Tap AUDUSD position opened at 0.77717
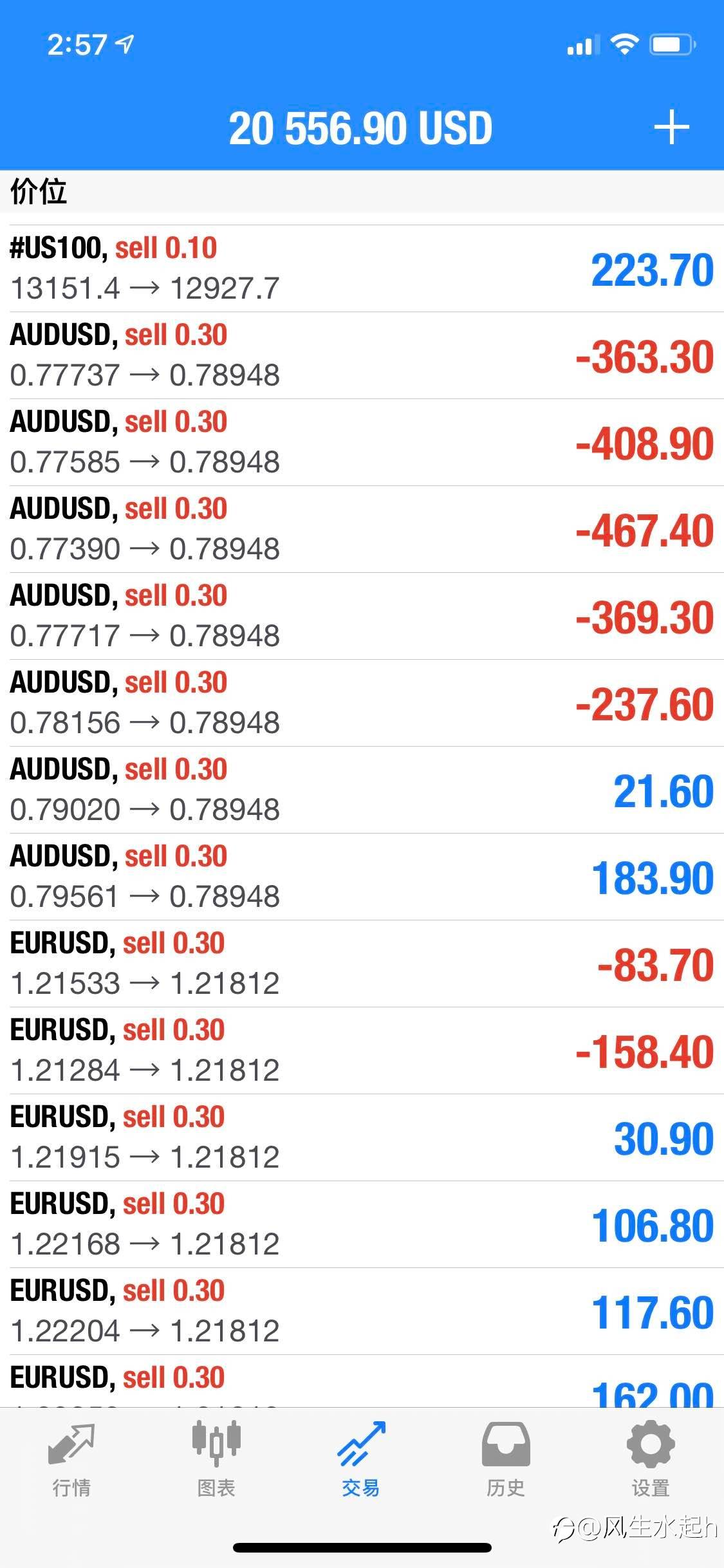 (x=362, y=616)
